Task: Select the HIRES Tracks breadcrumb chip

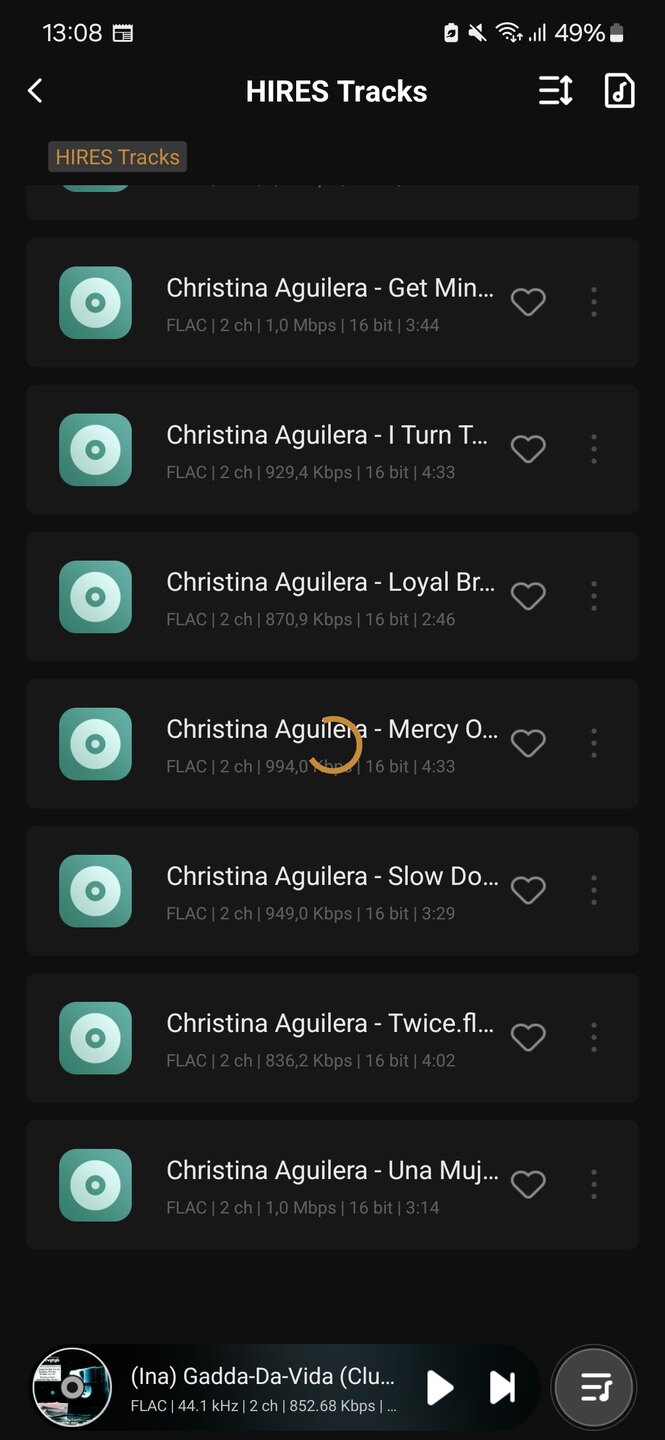Action: click(x=117, y=157)
